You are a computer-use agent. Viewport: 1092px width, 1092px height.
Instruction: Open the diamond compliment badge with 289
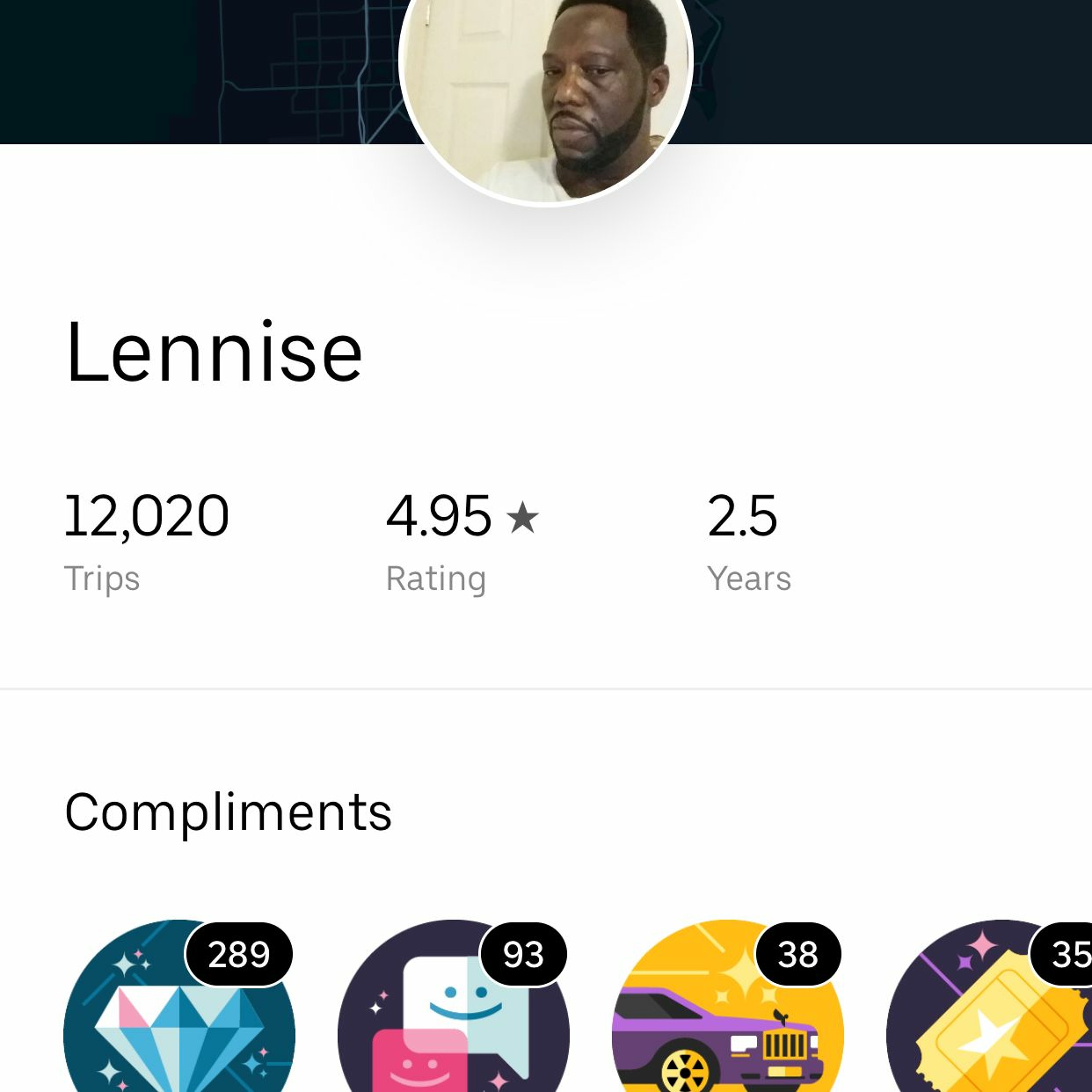coord(179,1023)
